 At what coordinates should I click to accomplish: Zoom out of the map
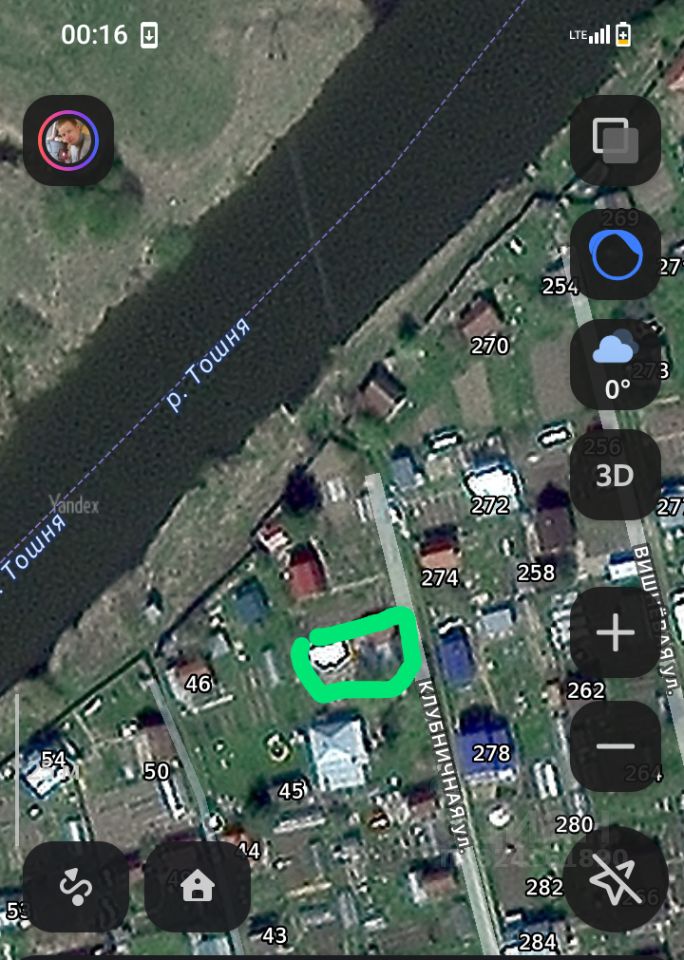pos(615,746)
